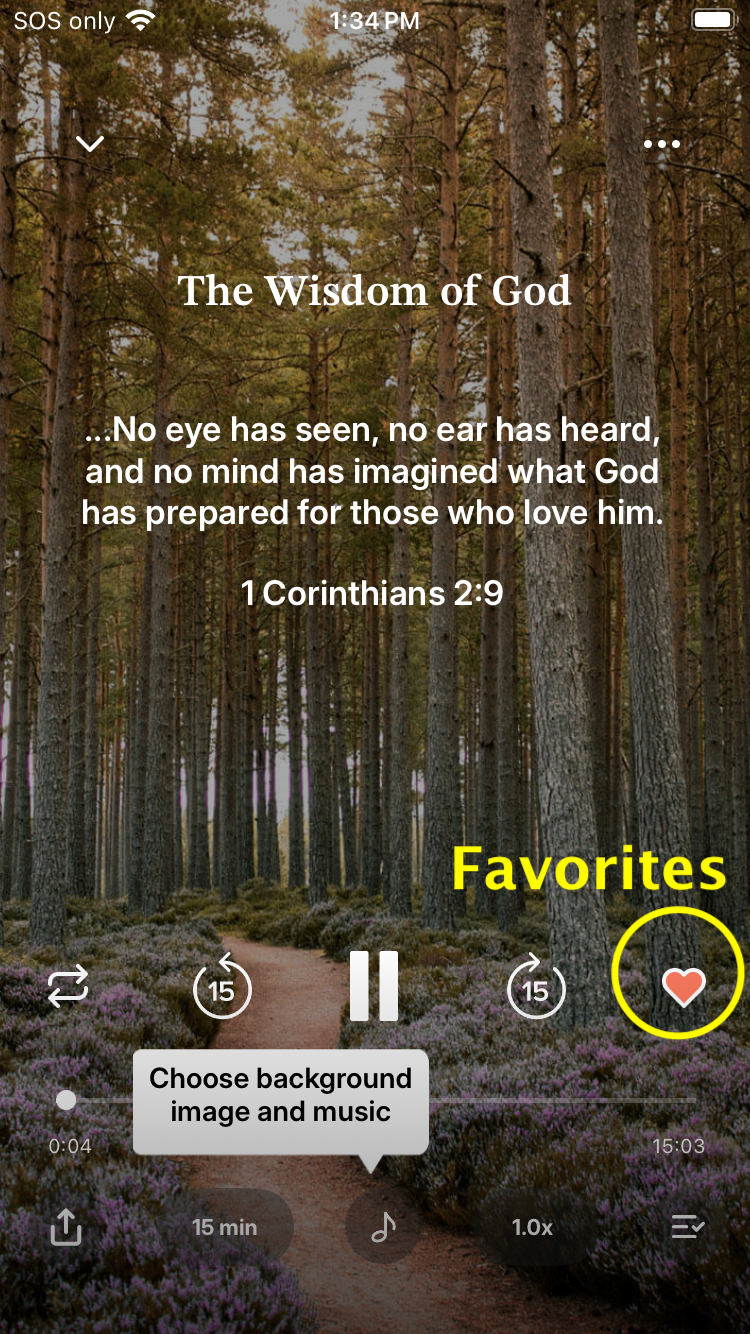Collapse the player with the down chevron
The height and width of the screenshot is (1334, 750).
90,145
